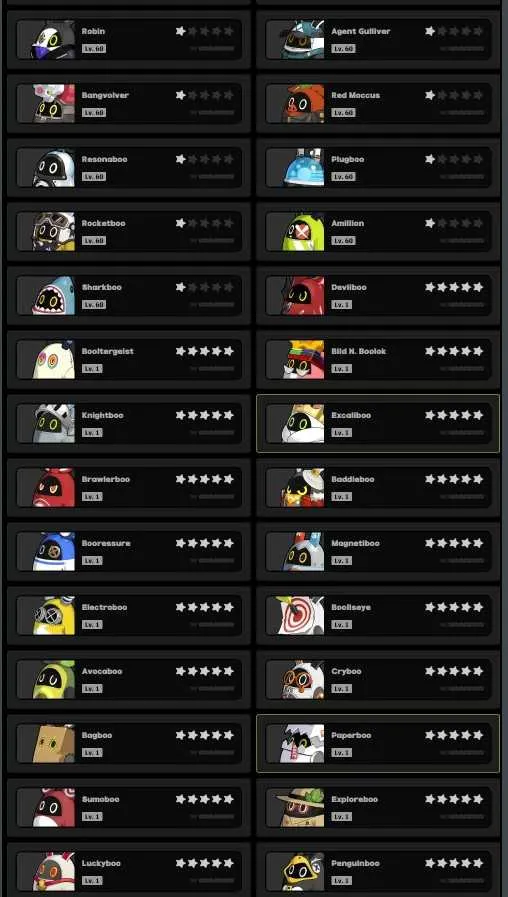Viewport: 508px width, 897px height.
Task: Select the Knightboo card
Action: (129, 423)
